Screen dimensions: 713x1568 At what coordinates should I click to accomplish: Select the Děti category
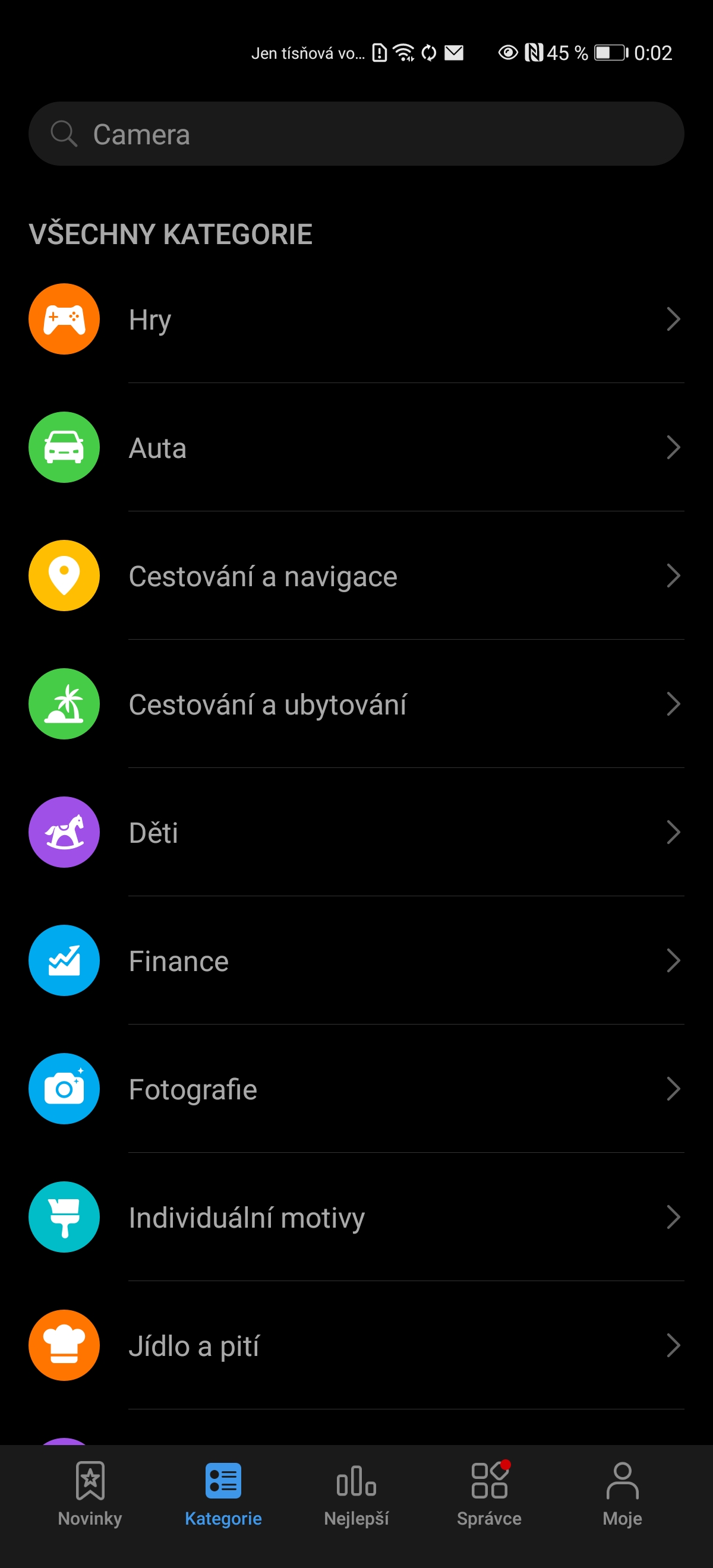click(356, 832)
